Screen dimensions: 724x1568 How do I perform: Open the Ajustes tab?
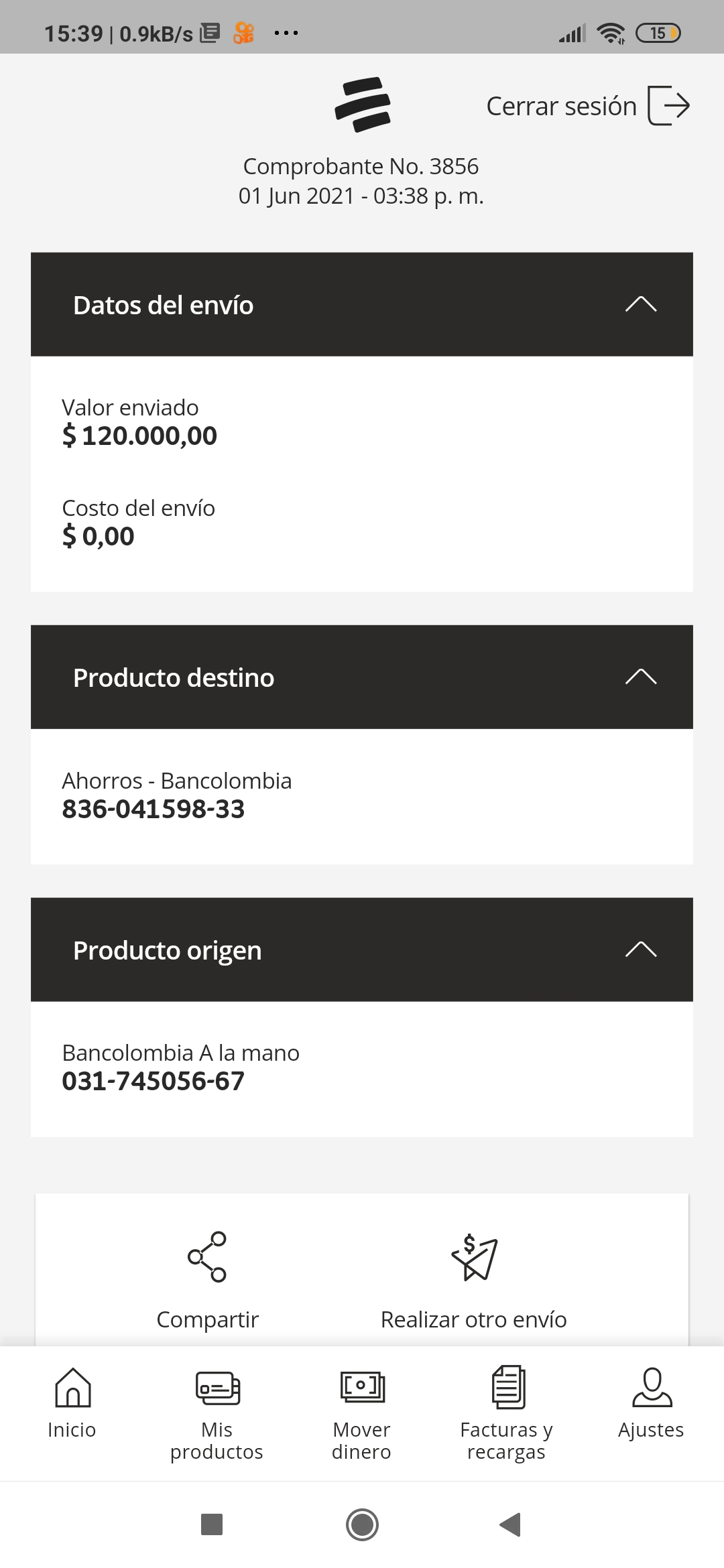click(x=651, y=1403)
